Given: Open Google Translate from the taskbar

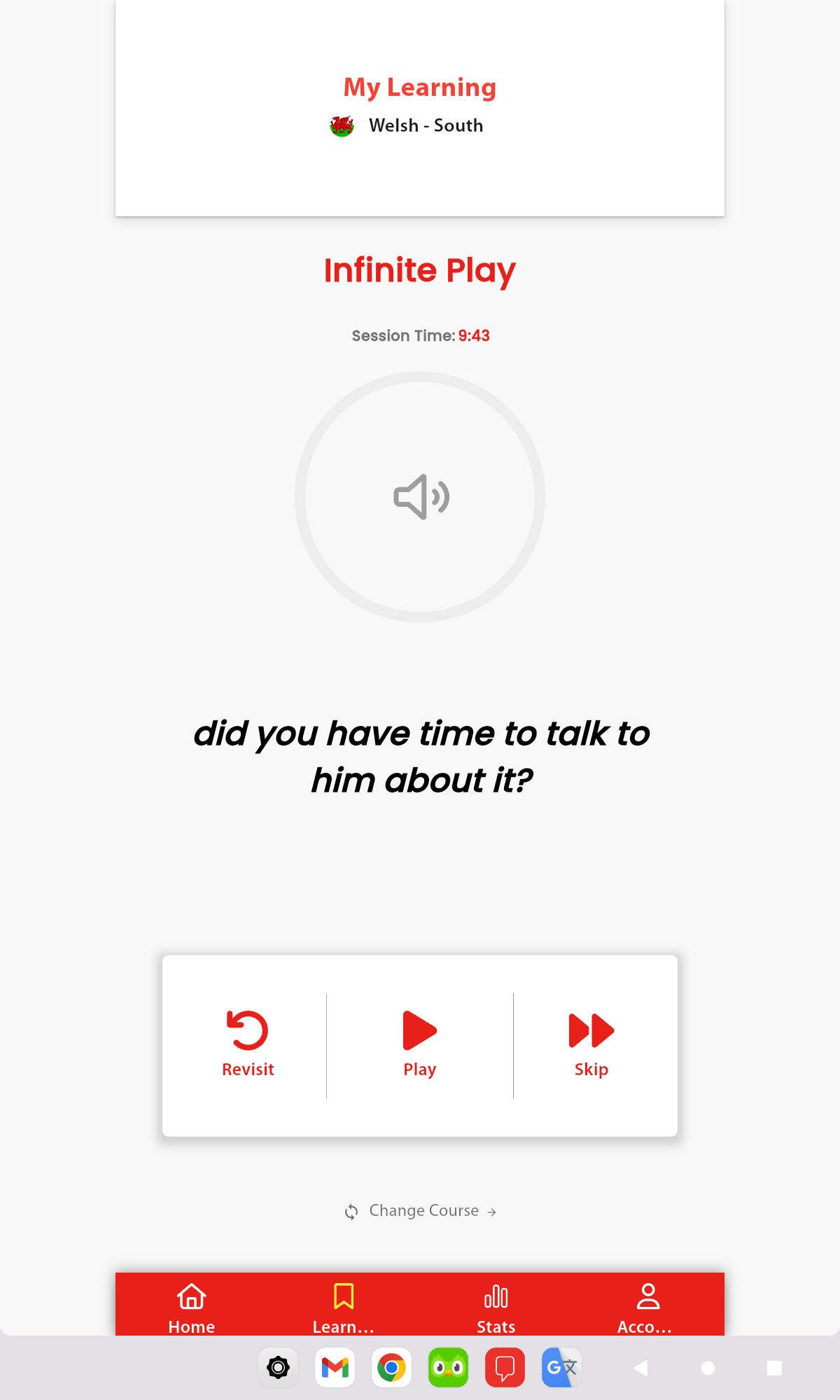Looking at the screenshot, I should tap(561, 1367).
